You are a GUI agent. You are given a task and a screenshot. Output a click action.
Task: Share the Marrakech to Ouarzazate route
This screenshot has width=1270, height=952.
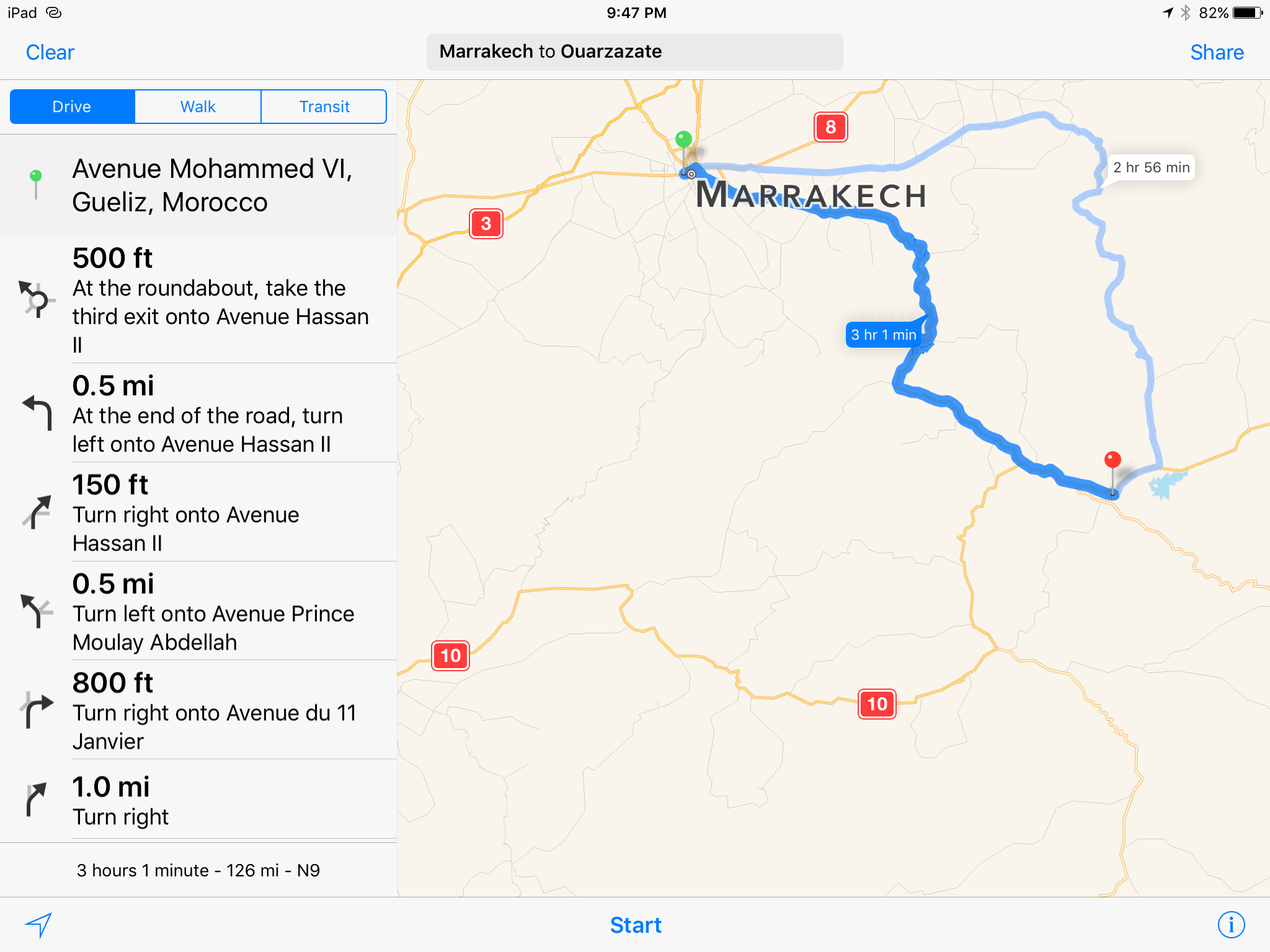click(1217, 53)
